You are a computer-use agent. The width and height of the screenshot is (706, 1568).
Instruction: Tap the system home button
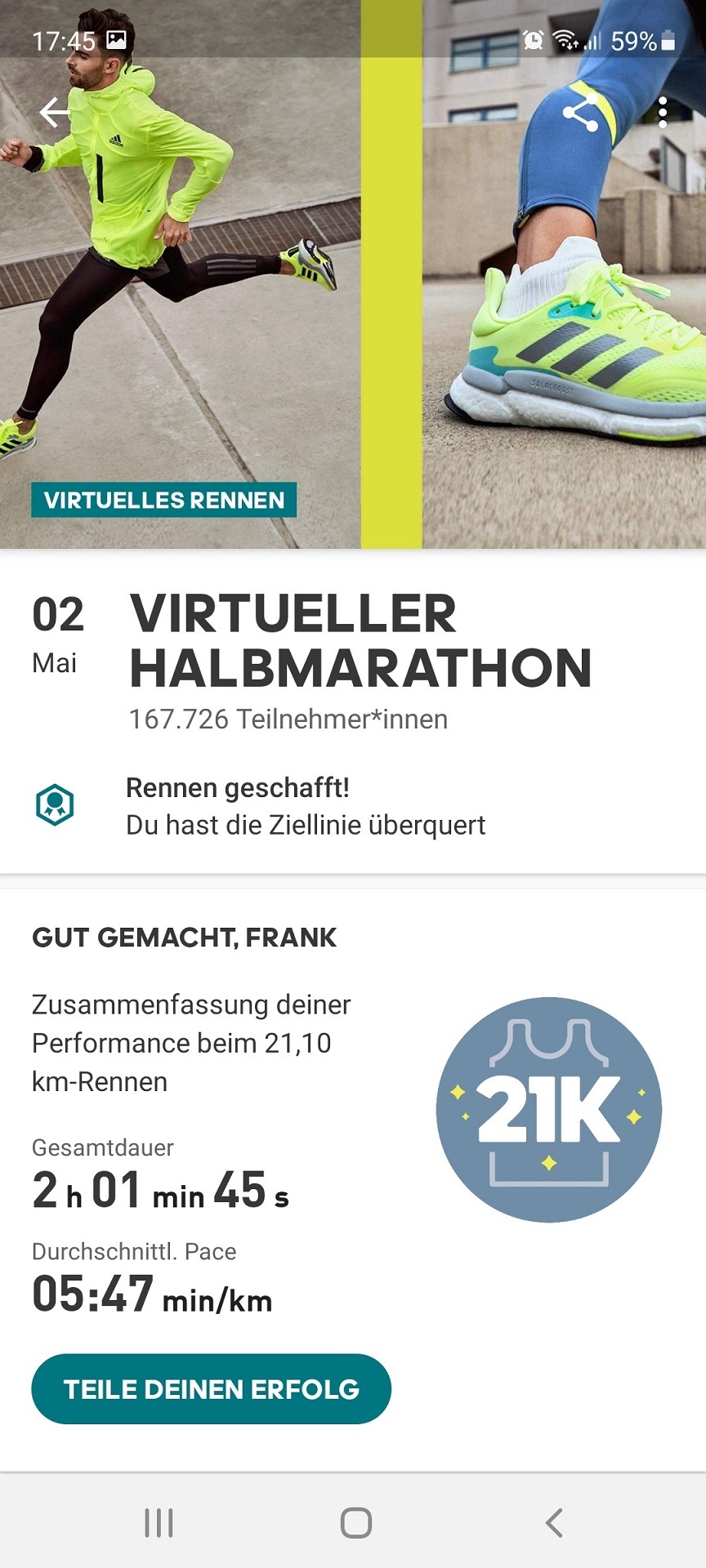[355, 1522]
